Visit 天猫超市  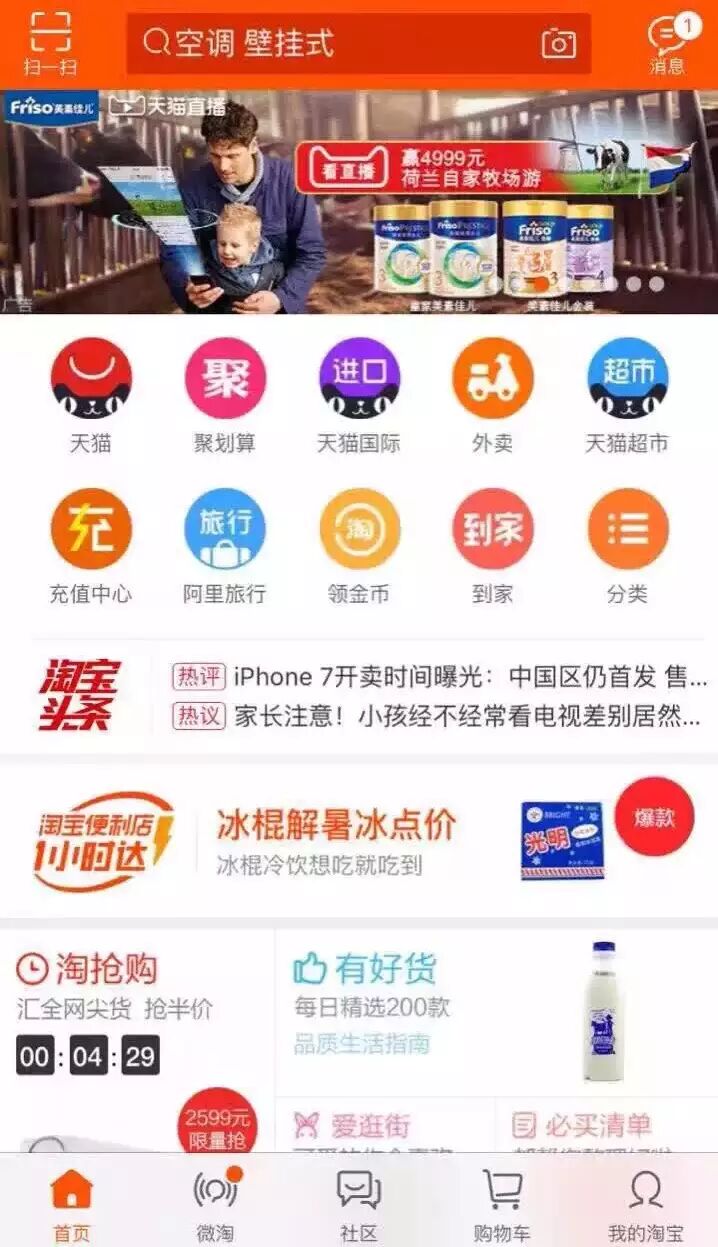coord(627,395)
